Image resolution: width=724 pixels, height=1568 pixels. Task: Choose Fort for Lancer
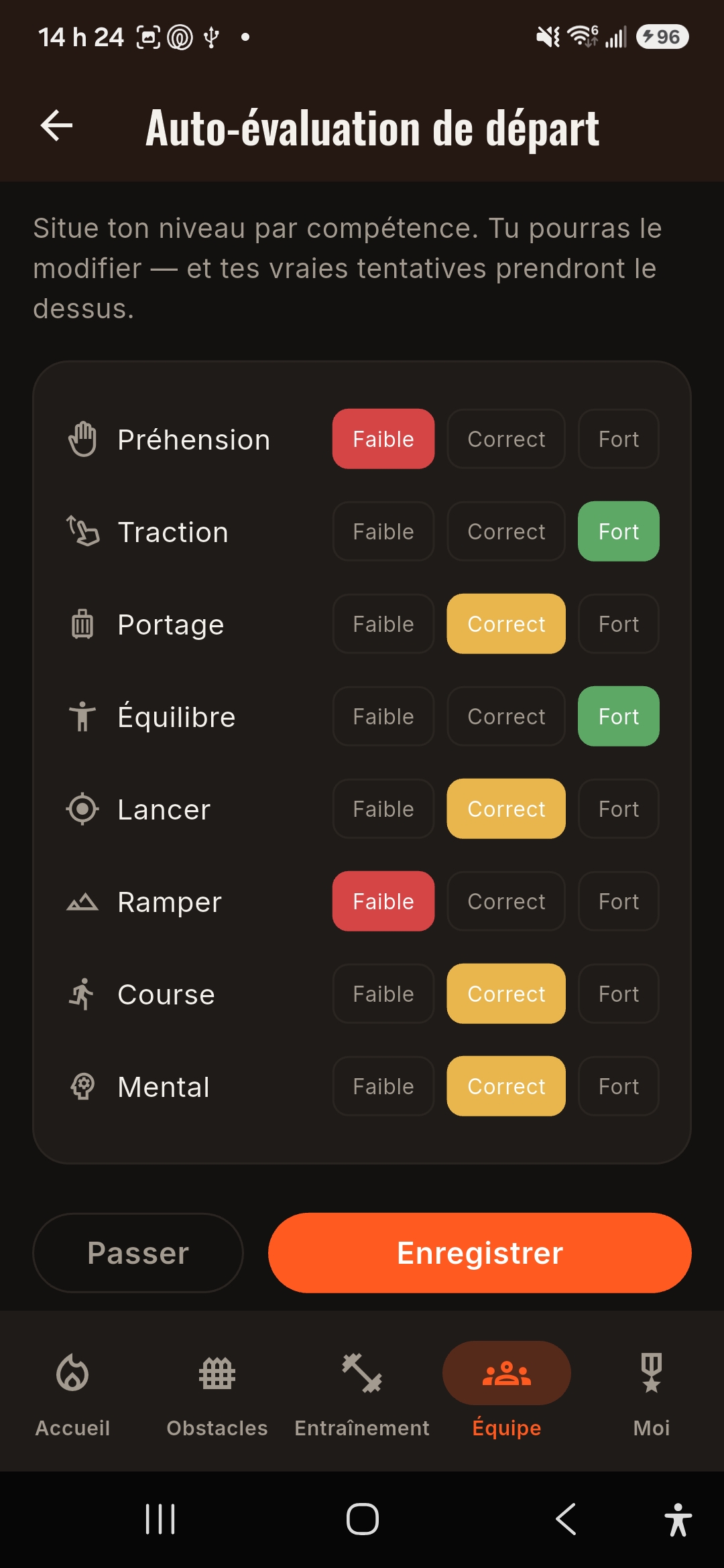(x=619, y=809)
